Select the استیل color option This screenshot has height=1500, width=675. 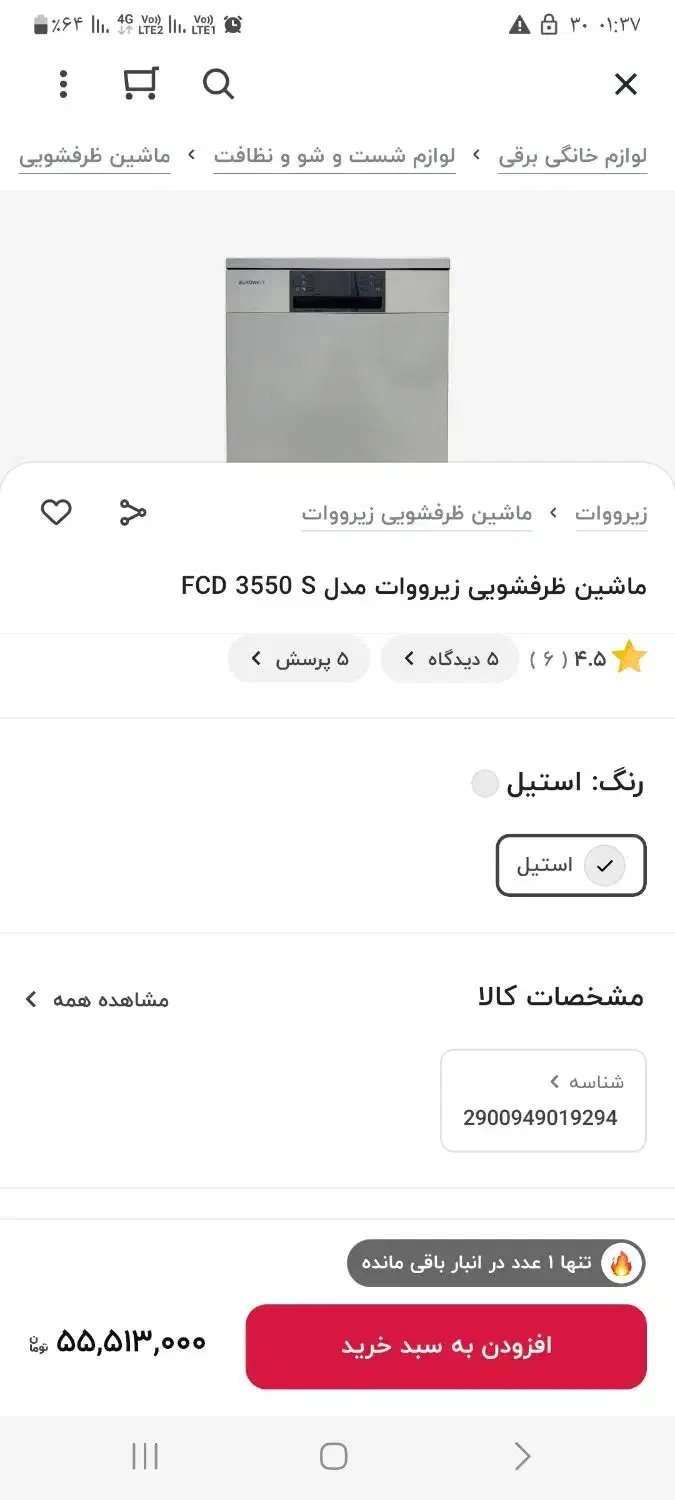[x=571, y=865]
